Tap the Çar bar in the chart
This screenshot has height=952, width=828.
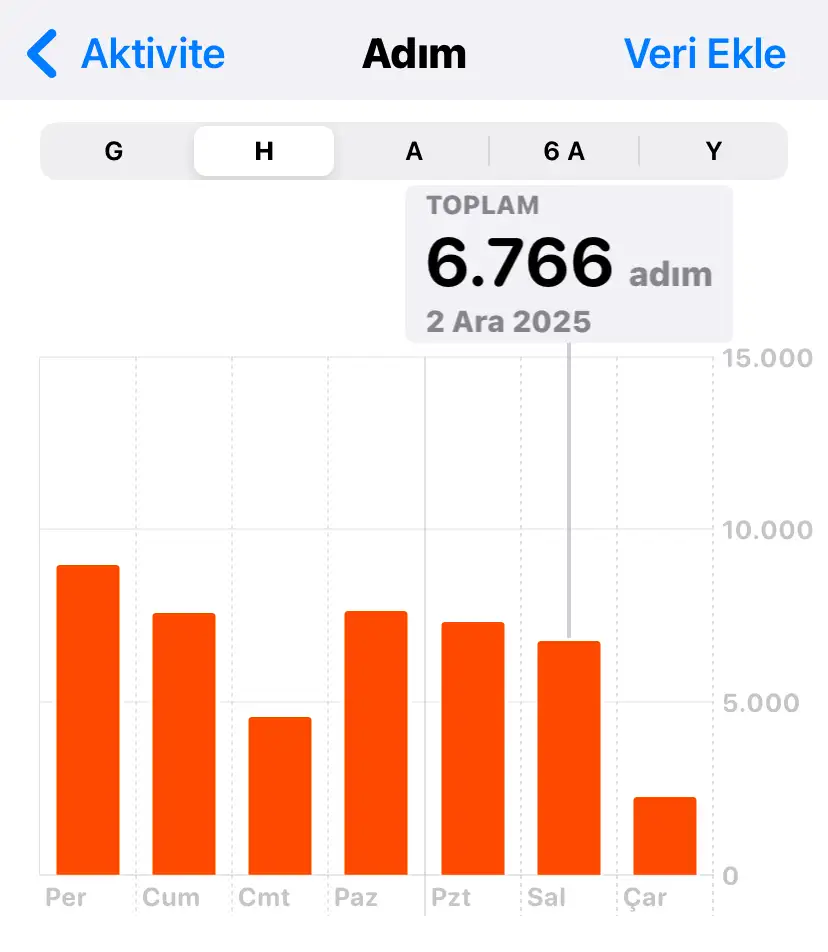[665, 836]
